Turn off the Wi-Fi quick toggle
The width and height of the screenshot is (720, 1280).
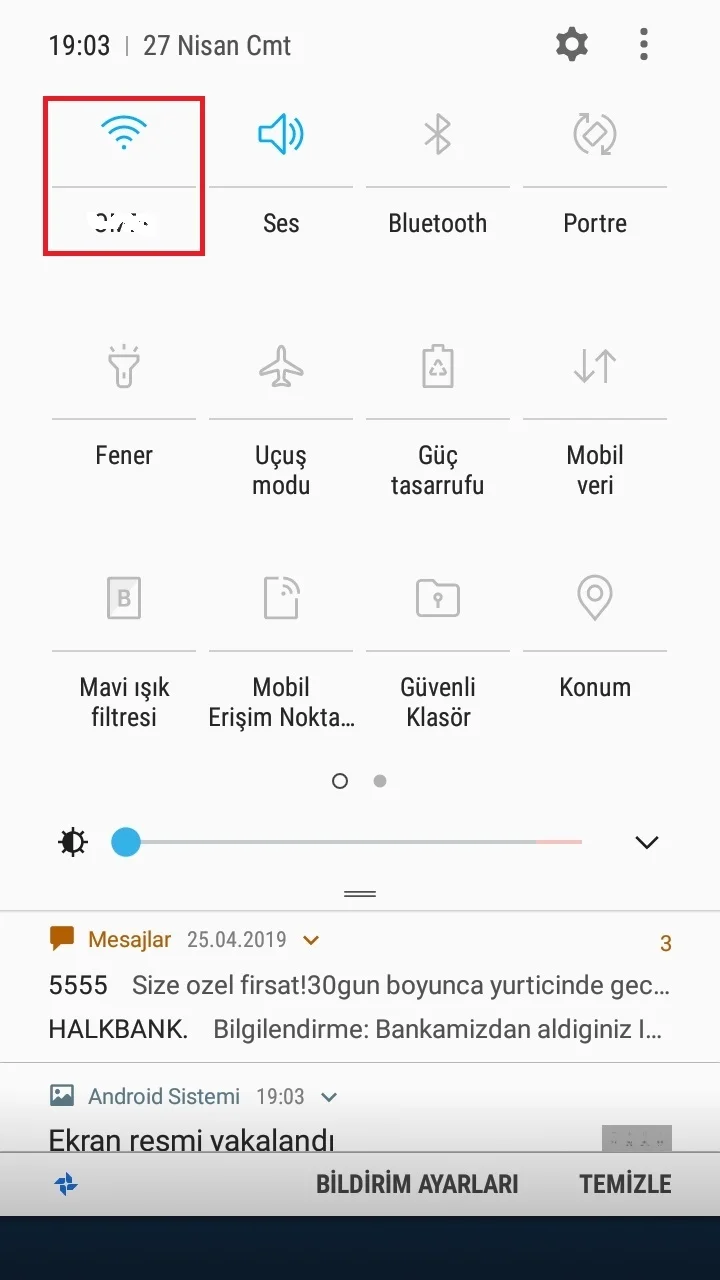[x=124, y=134]
